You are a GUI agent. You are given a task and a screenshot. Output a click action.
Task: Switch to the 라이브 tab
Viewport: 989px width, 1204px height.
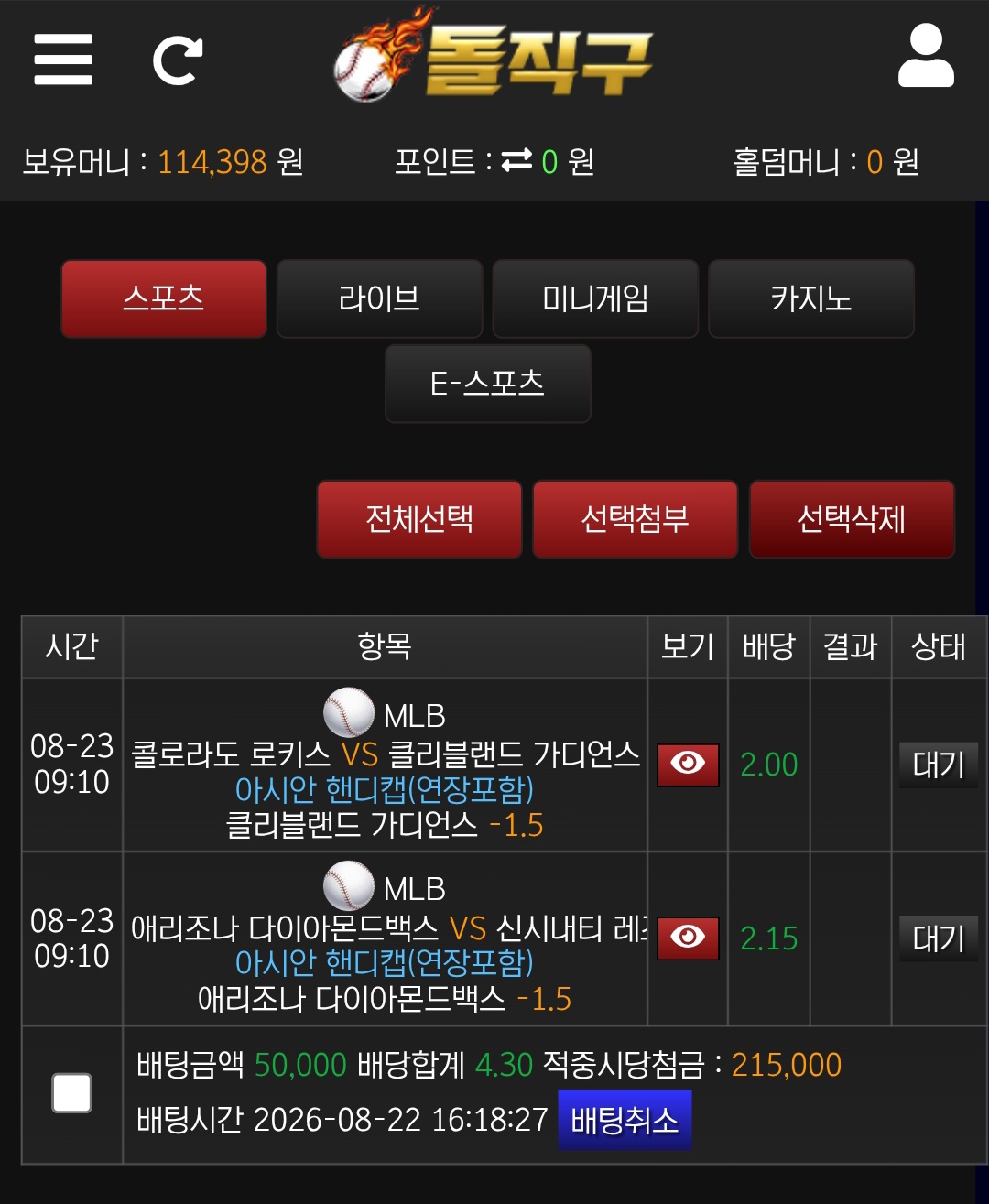click(379, 298)
